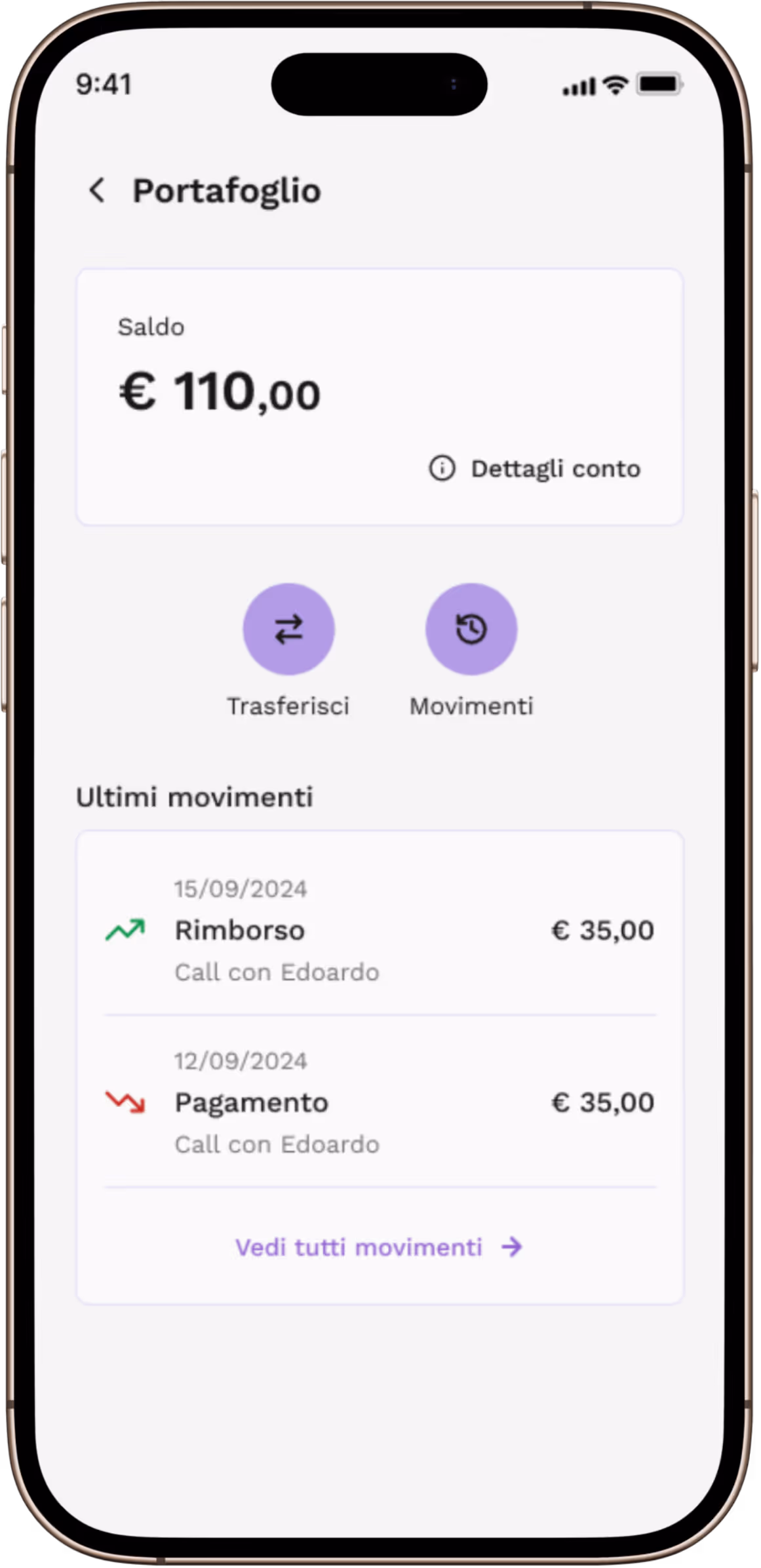Tap the arrow beside Vedi tutti movimenti

511,1247
